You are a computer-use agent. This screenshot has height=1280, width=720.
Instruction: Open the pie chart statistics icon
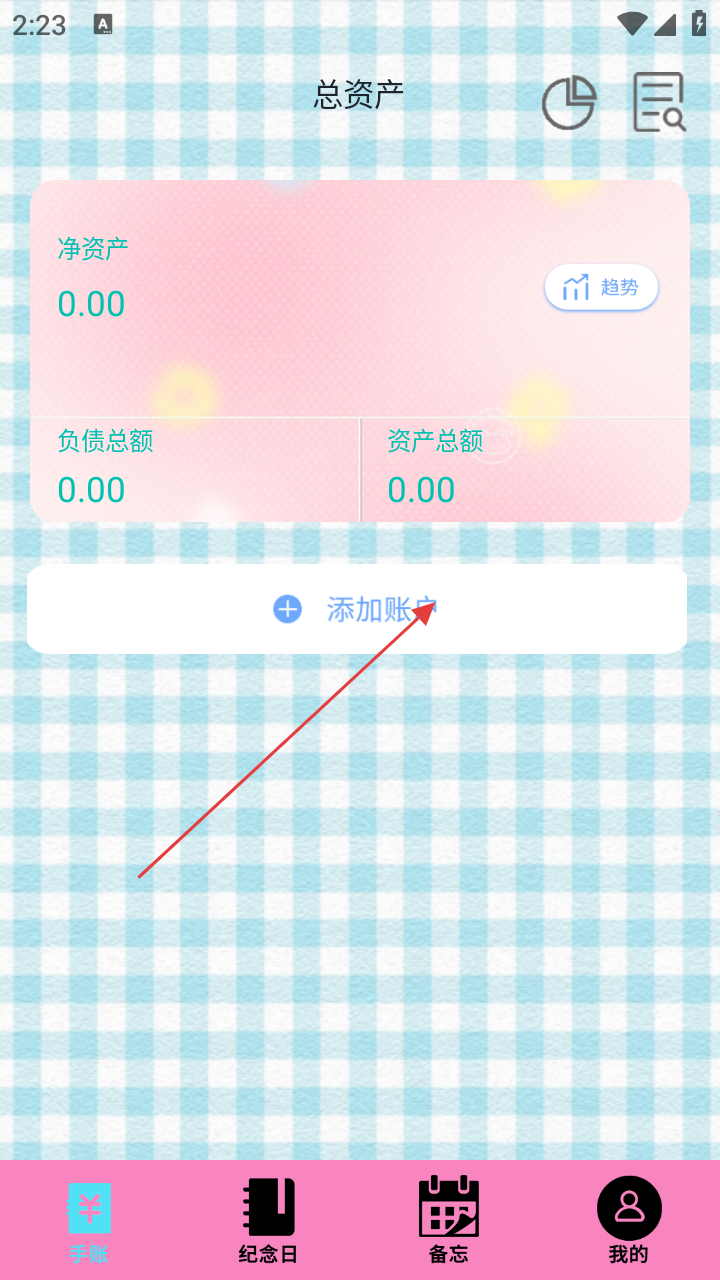coord(569,103)
